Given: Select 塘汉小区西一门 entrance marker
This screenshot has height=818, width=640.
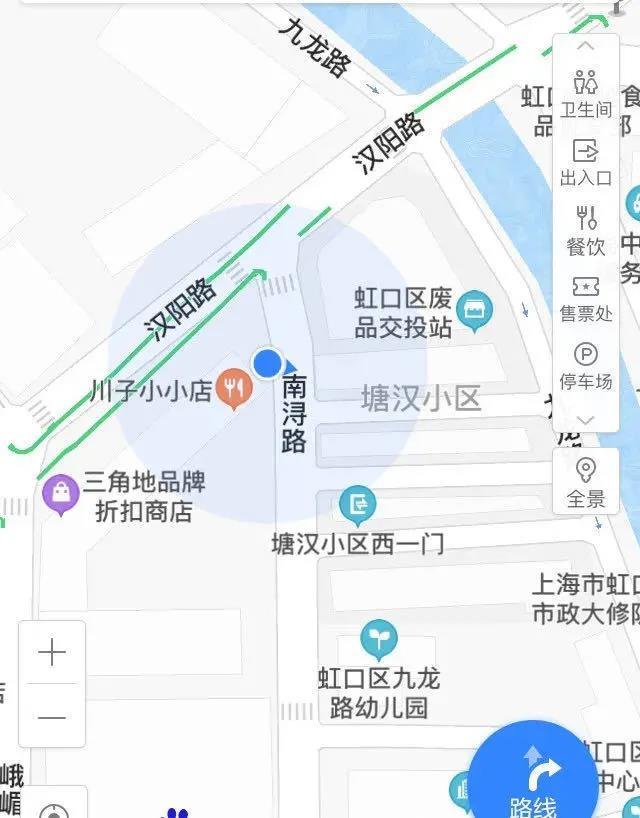Looking at the screenshot, I should coord(357,504).
